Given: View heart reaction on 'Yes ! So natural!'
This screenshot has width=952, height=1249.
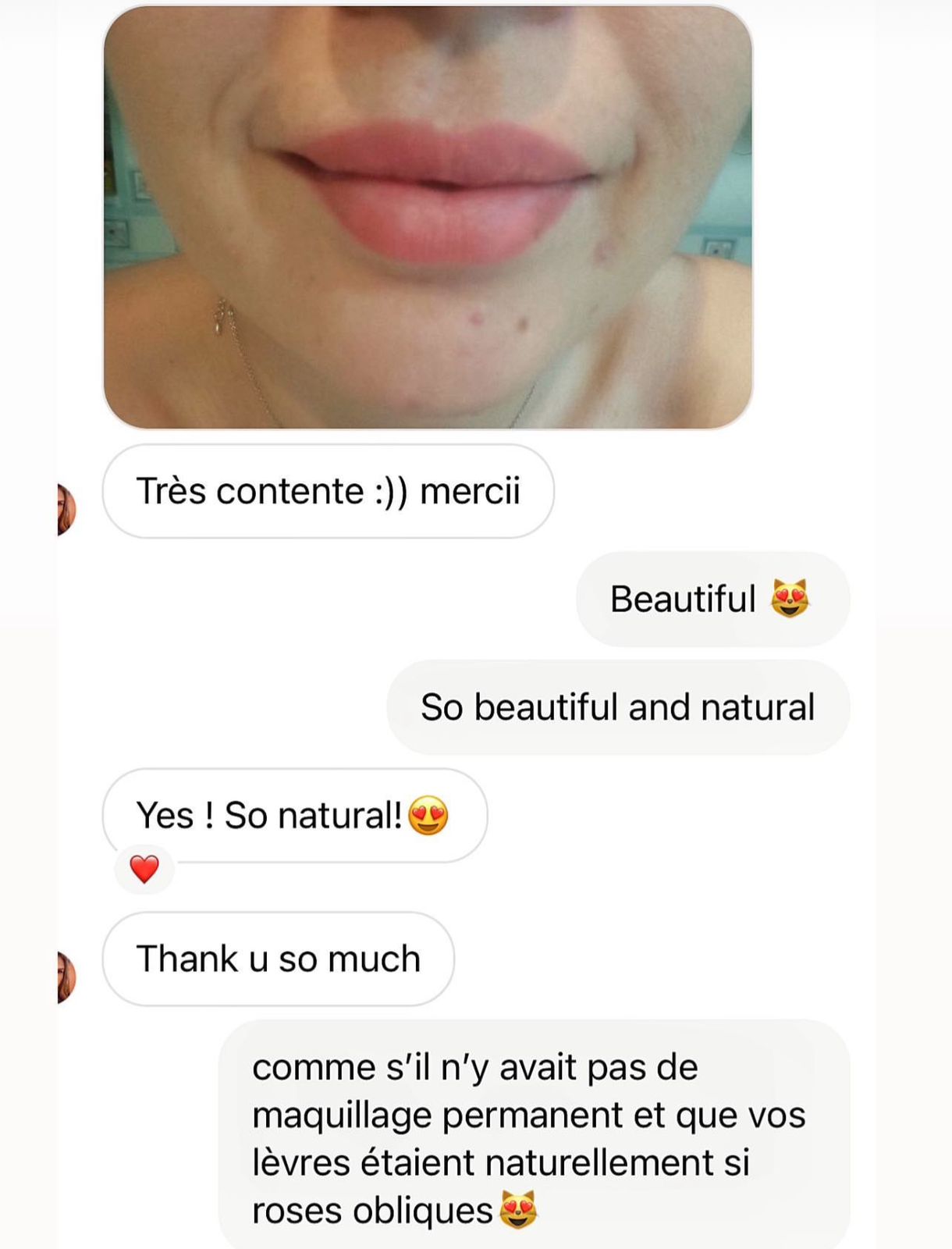Looking at the screenshot, I should [x=144, y=869].
